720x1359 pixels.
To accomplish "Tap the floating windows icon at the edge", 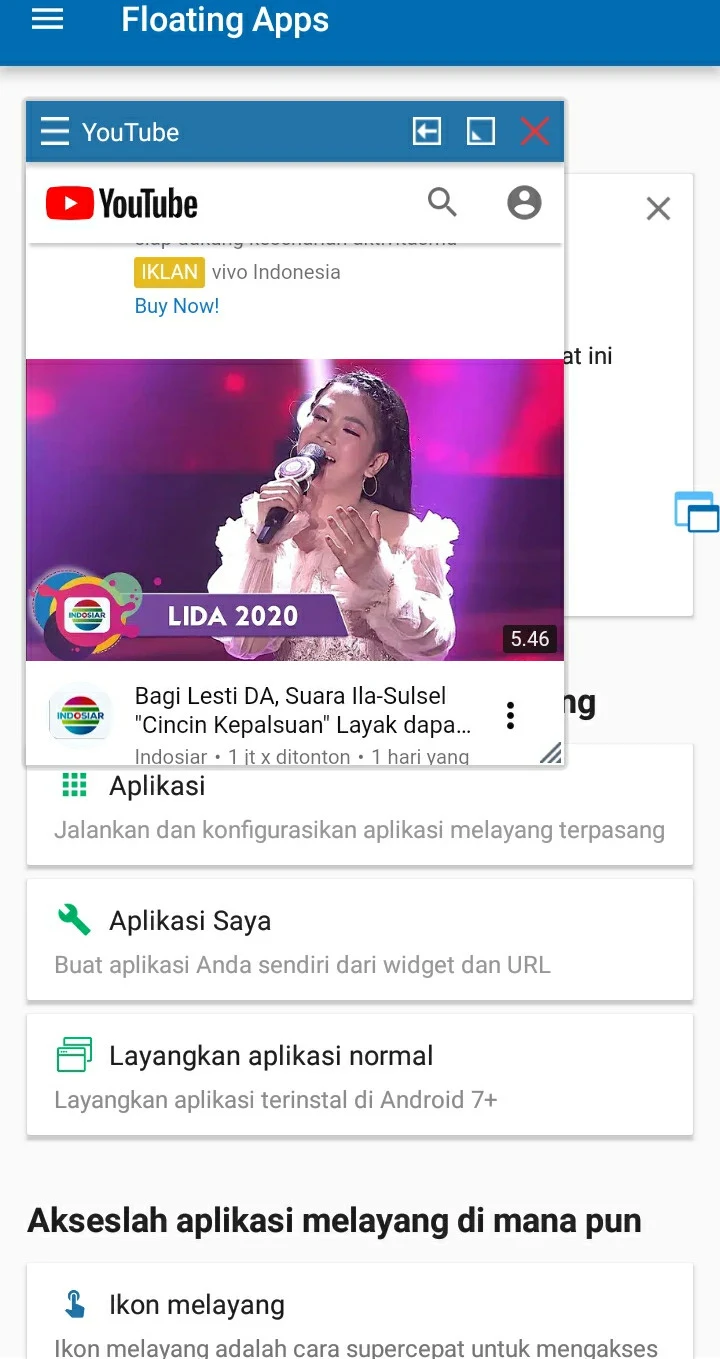I will pos(697,512).
